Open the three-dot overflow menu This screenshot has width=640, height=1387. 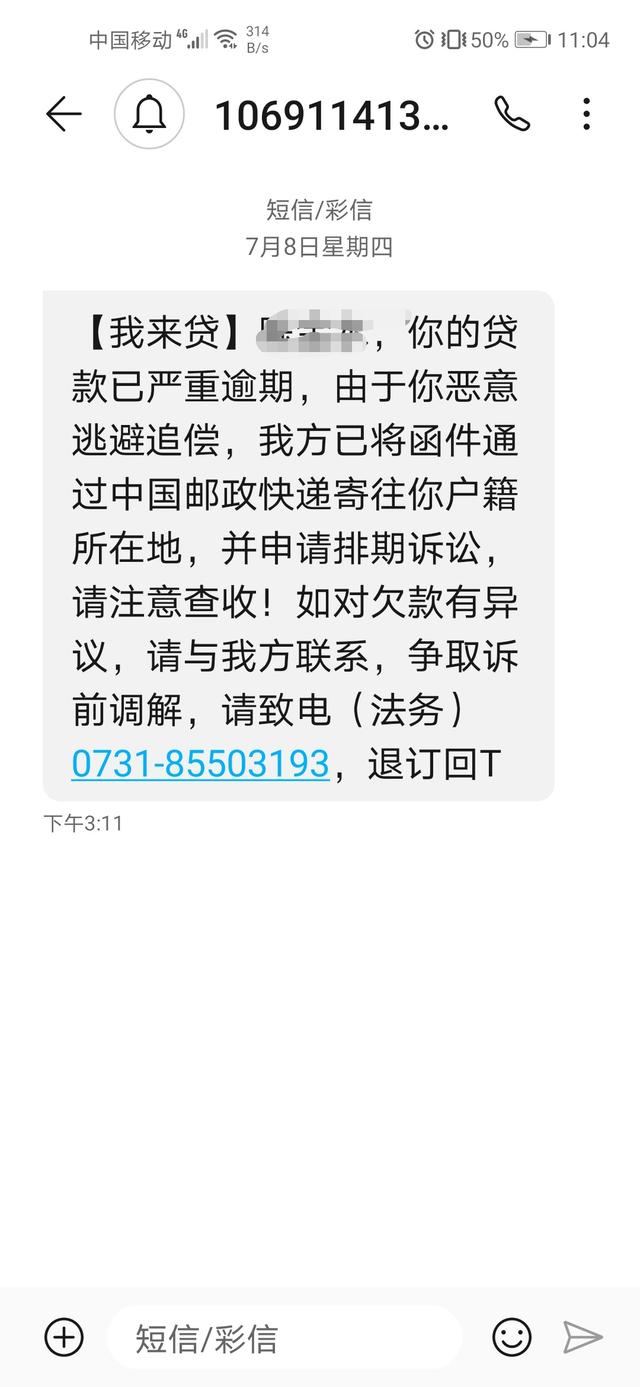(x=587, y=115)
